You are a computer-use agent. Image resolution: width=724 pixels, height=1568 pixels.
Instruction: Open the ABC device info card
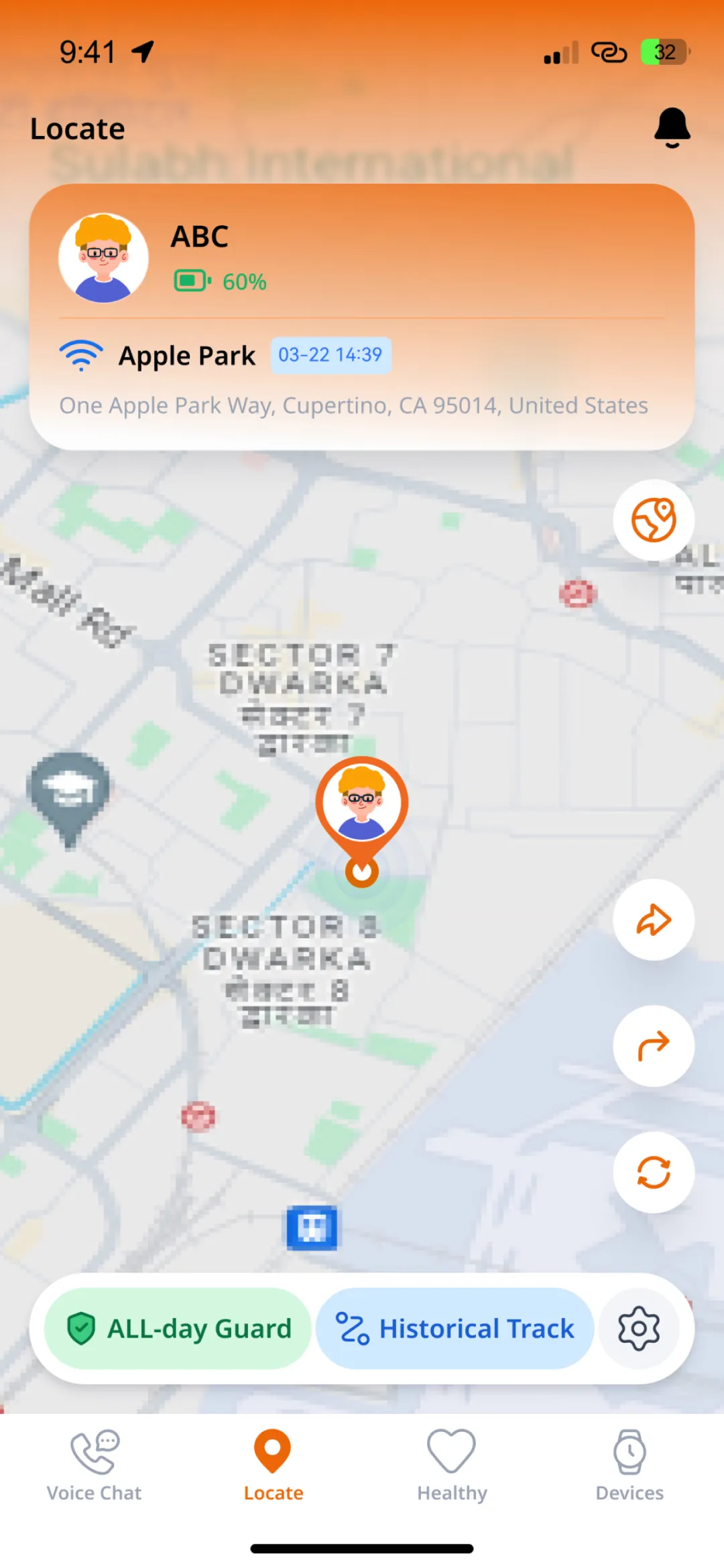pyautogui.click(x=362, y=316)
